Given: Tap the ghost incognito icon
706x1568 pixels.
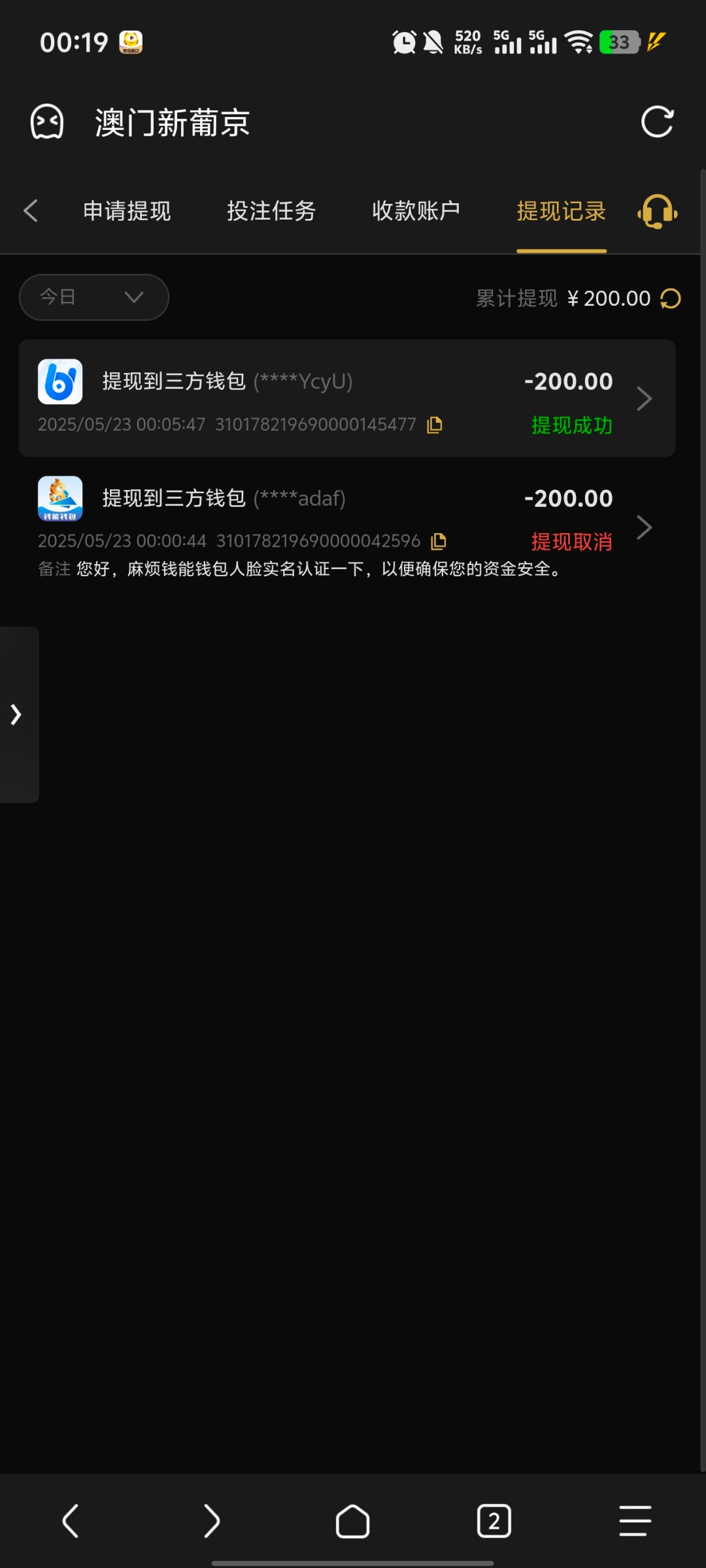Looking at the screenshot, I should [47, 122].
